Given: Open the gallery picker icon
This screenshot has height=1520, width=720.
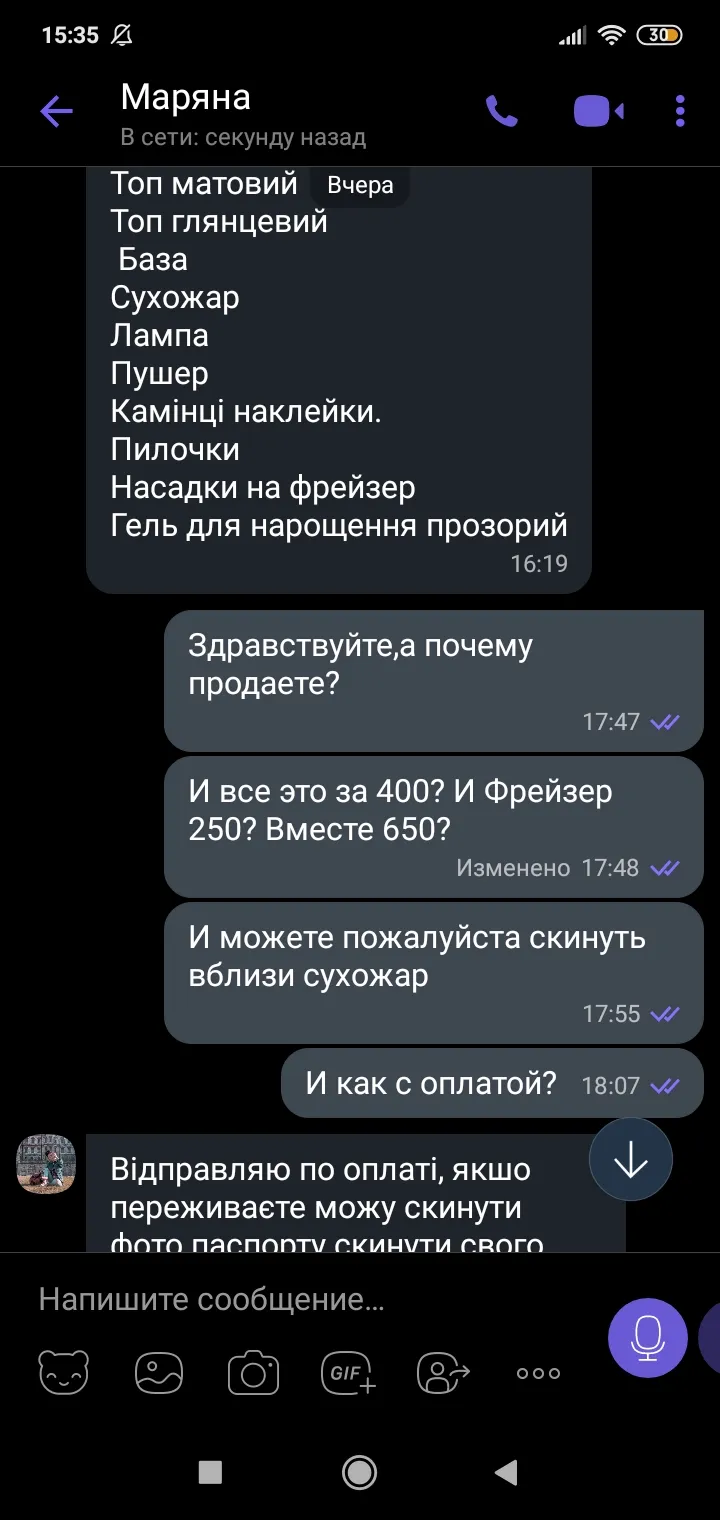Looking at the screenshot, I should pyautogui.click(x=159, y=1372).
